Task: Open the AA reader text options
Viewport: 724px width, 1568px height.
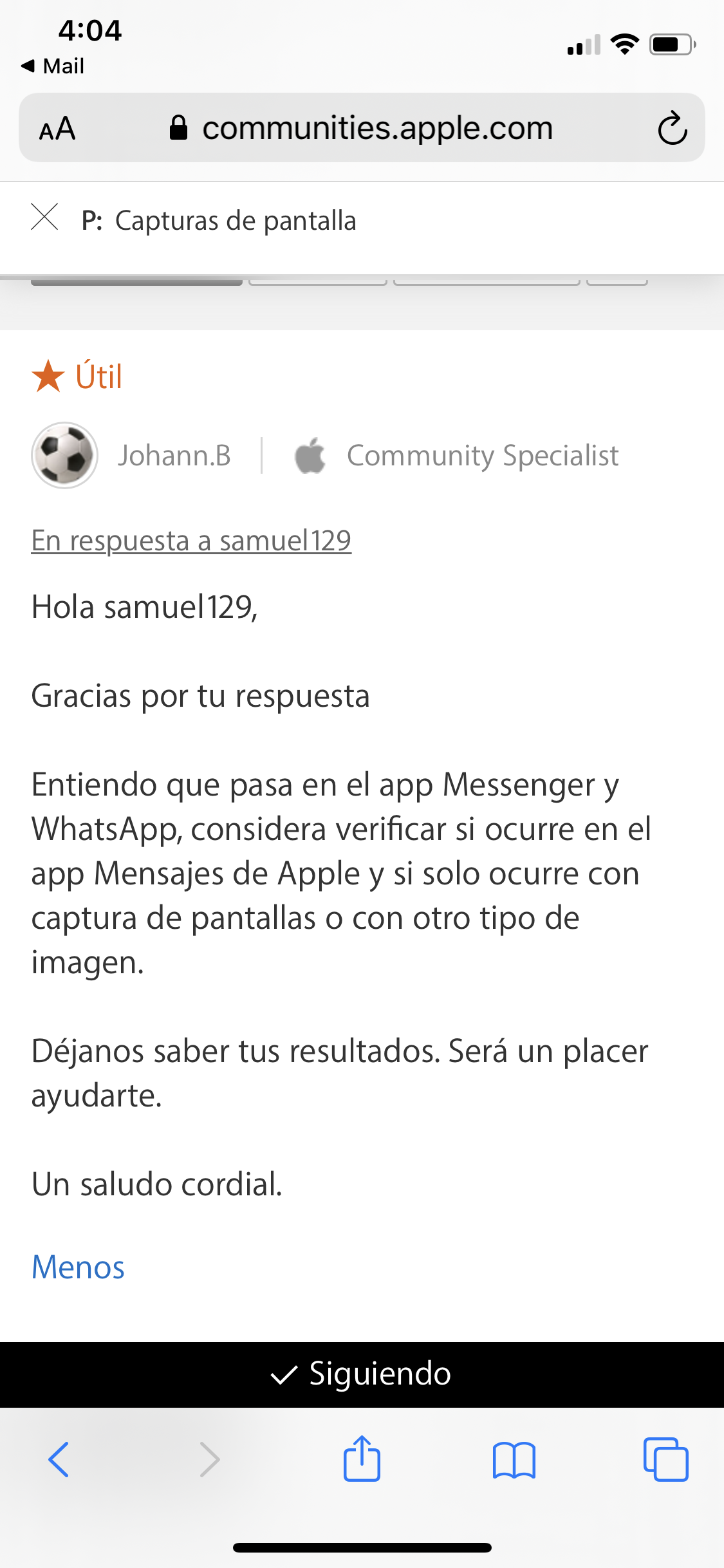Action: pyautogui.click(x=57, y=128)
